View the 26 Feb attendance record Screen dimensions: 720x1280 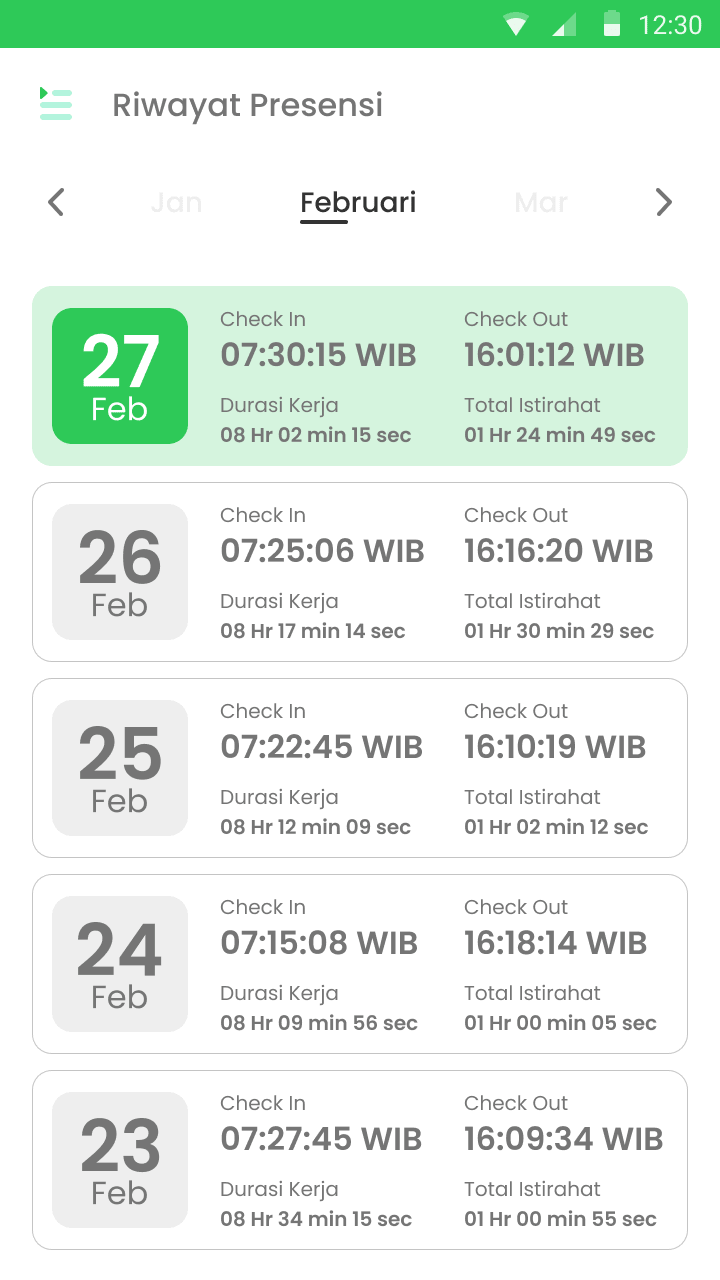coord(360,572)
